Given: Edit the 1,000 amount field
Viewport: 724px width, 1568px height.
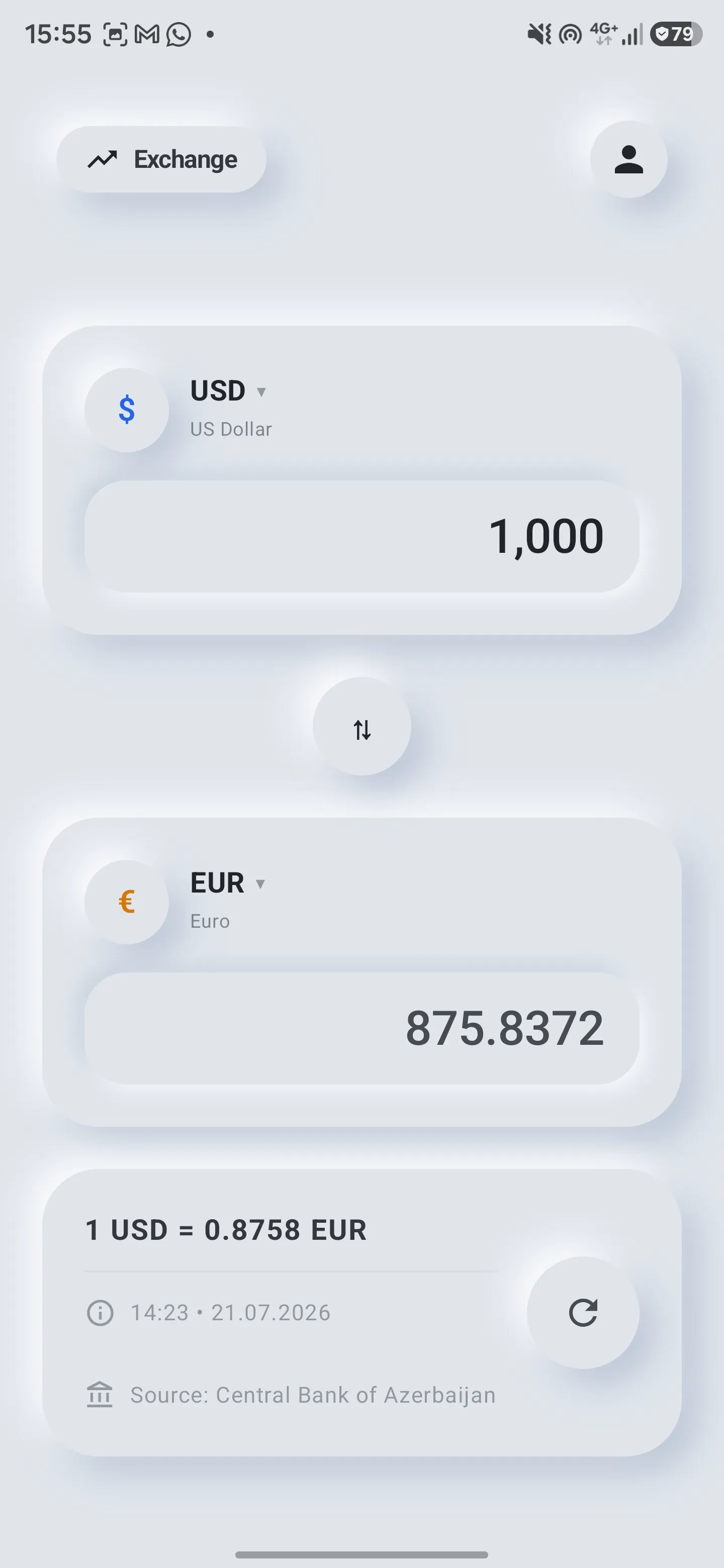Looking at the screenshot, I should point(361,536).
